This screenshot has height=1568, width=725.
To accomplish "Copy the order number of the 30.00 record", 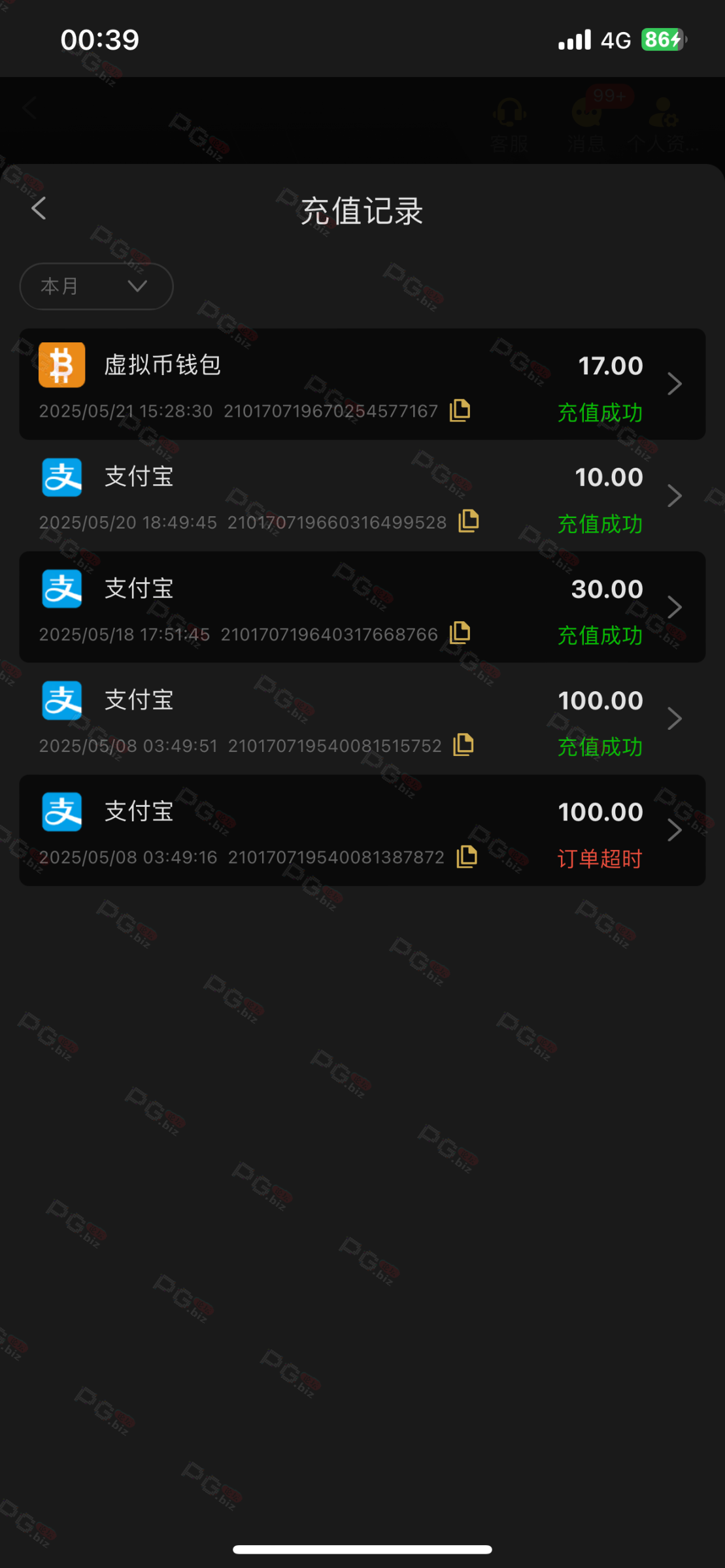I will pyautogui.click(x=460, y=633).
